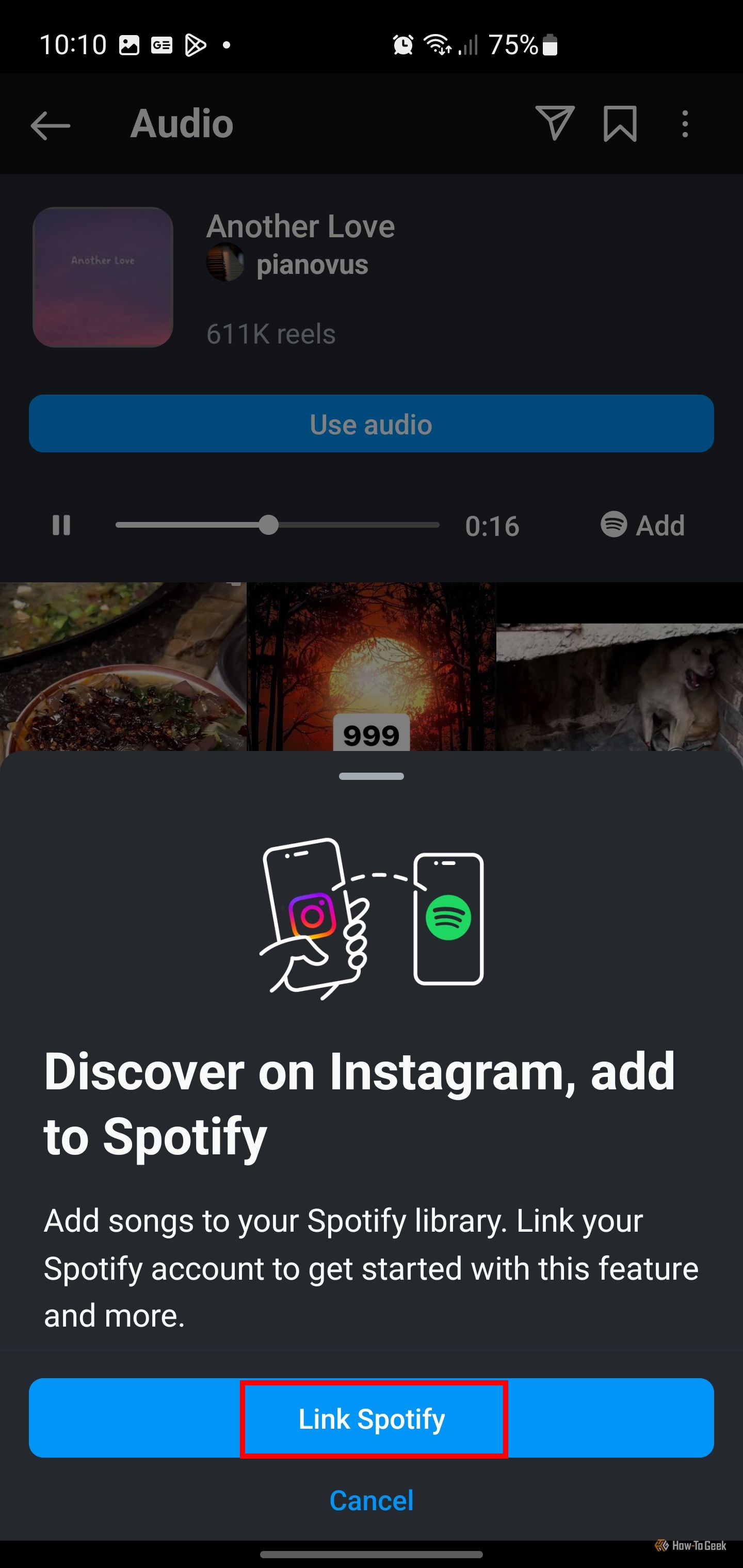Pause the audio preview playback

(61, 525)
